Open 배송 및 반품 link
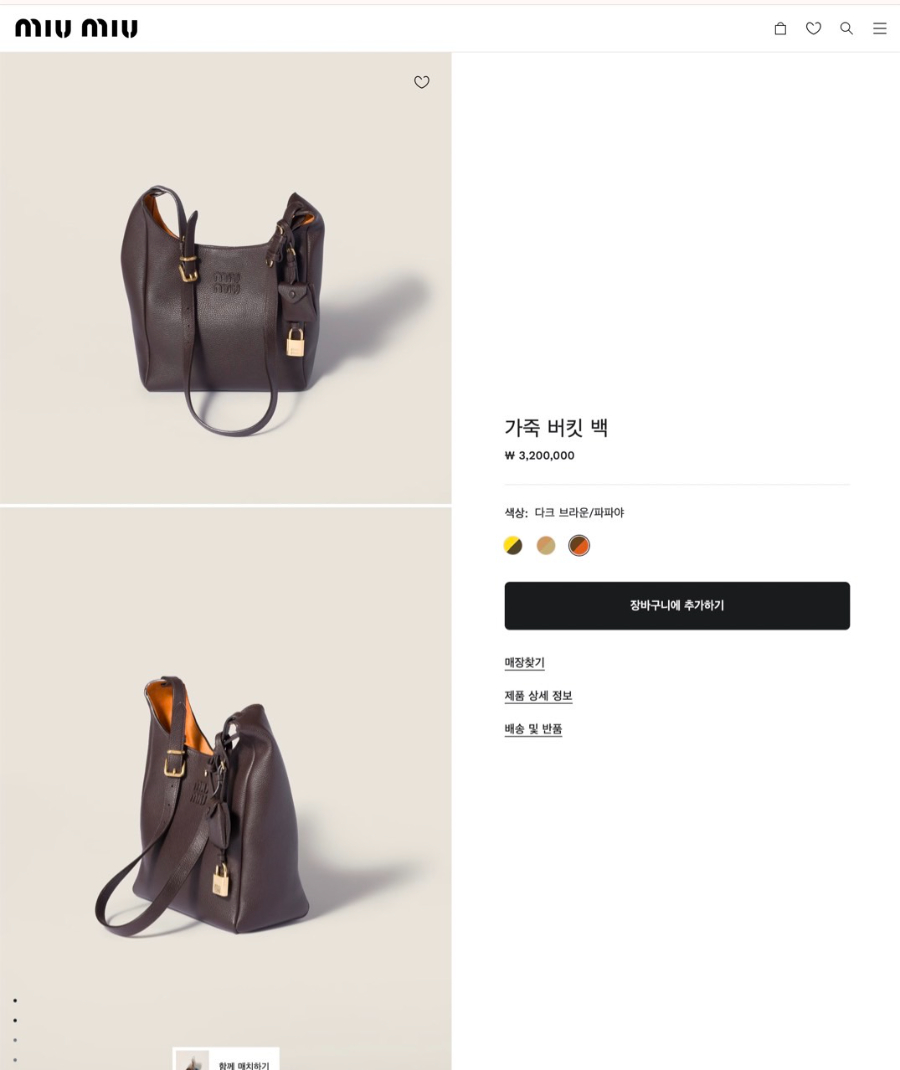 [533, 729]
